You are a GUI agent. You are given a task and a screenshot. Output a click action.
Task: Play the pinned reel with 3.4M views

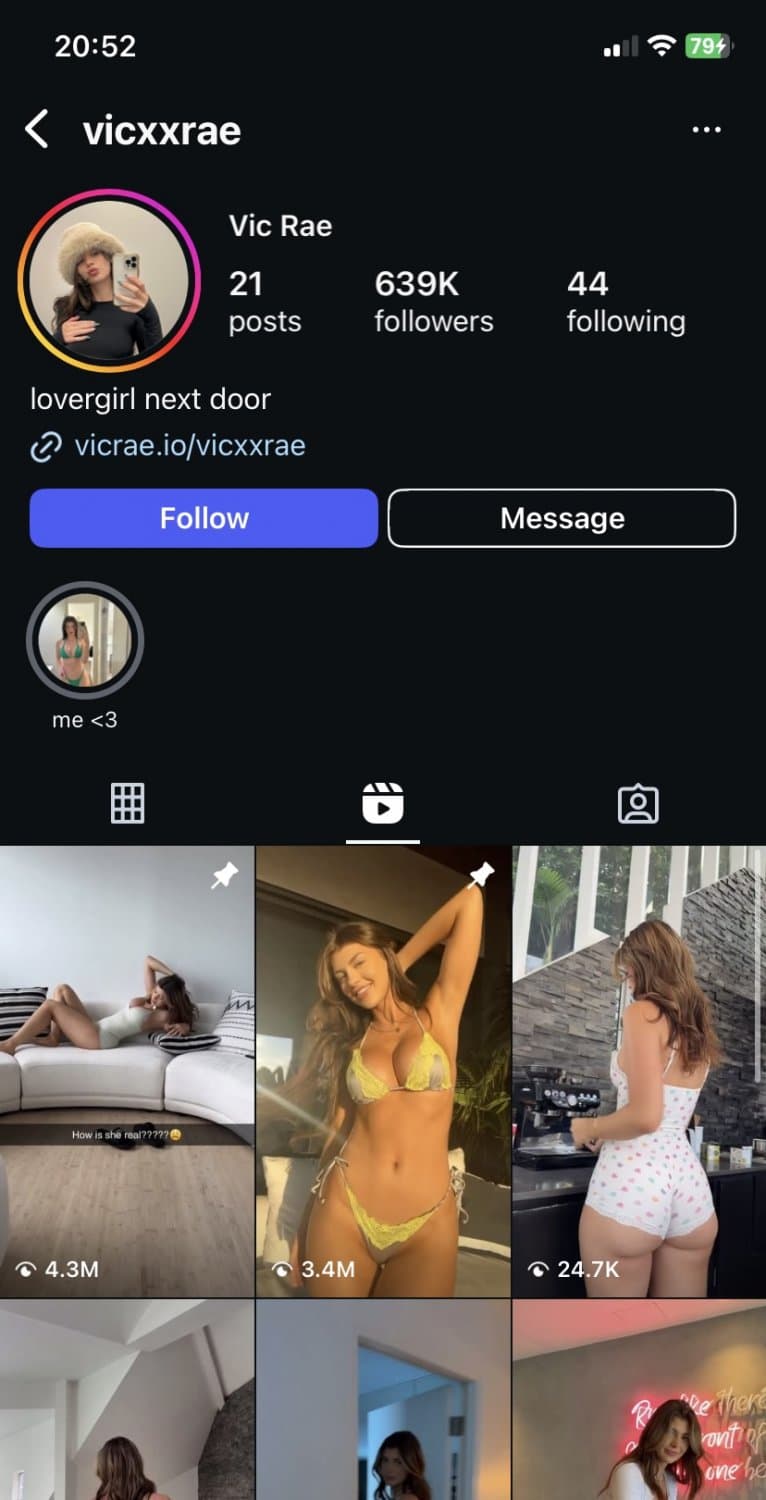pos(383,1070)
